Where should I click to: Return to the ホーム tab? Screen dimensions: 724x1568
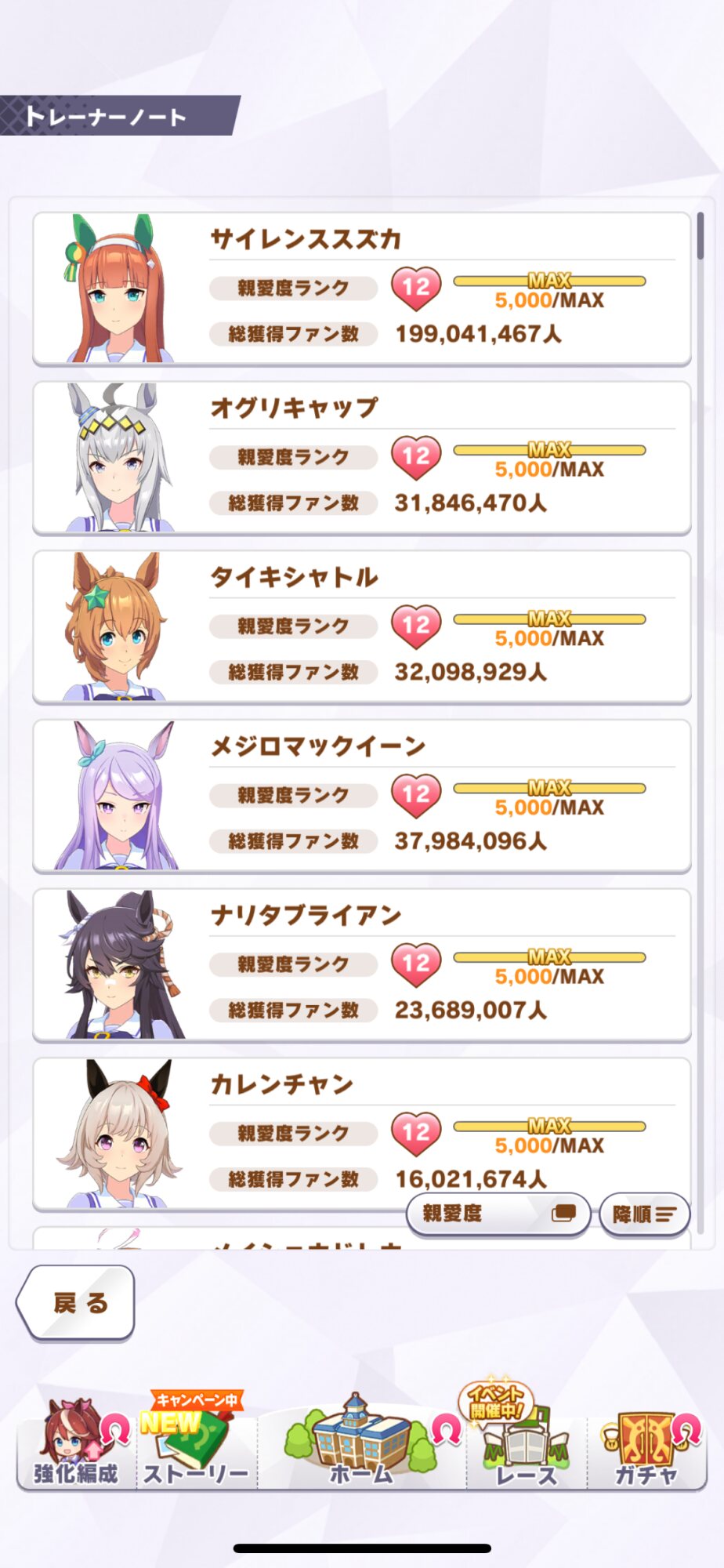click(x=361, y=1444)
